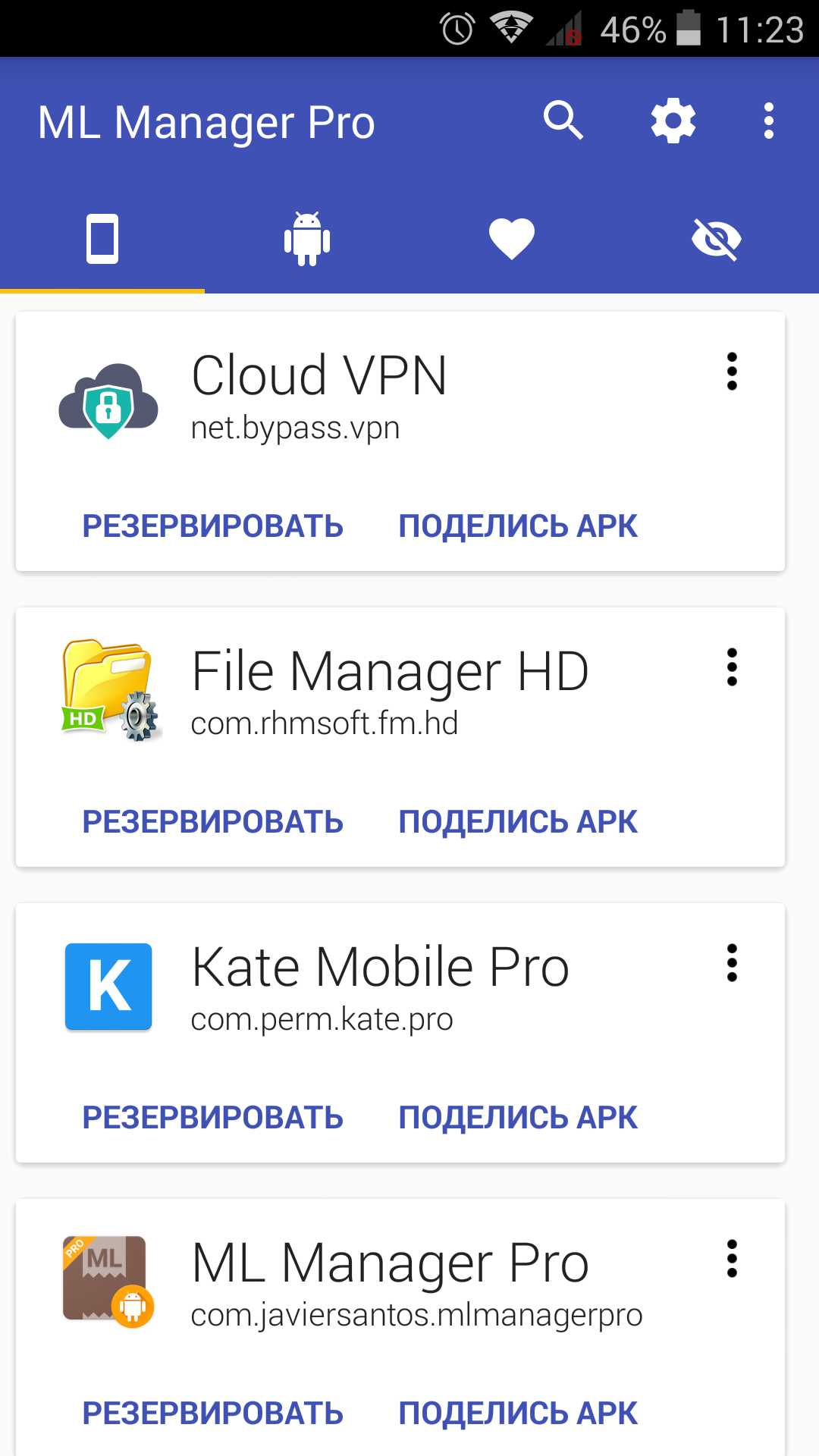The width and height of the screenshot is (819, 1456).
Task: Tap РЕЗЕРВИРОВАТЬ for Cloud VPN
Action: point(213,526)
